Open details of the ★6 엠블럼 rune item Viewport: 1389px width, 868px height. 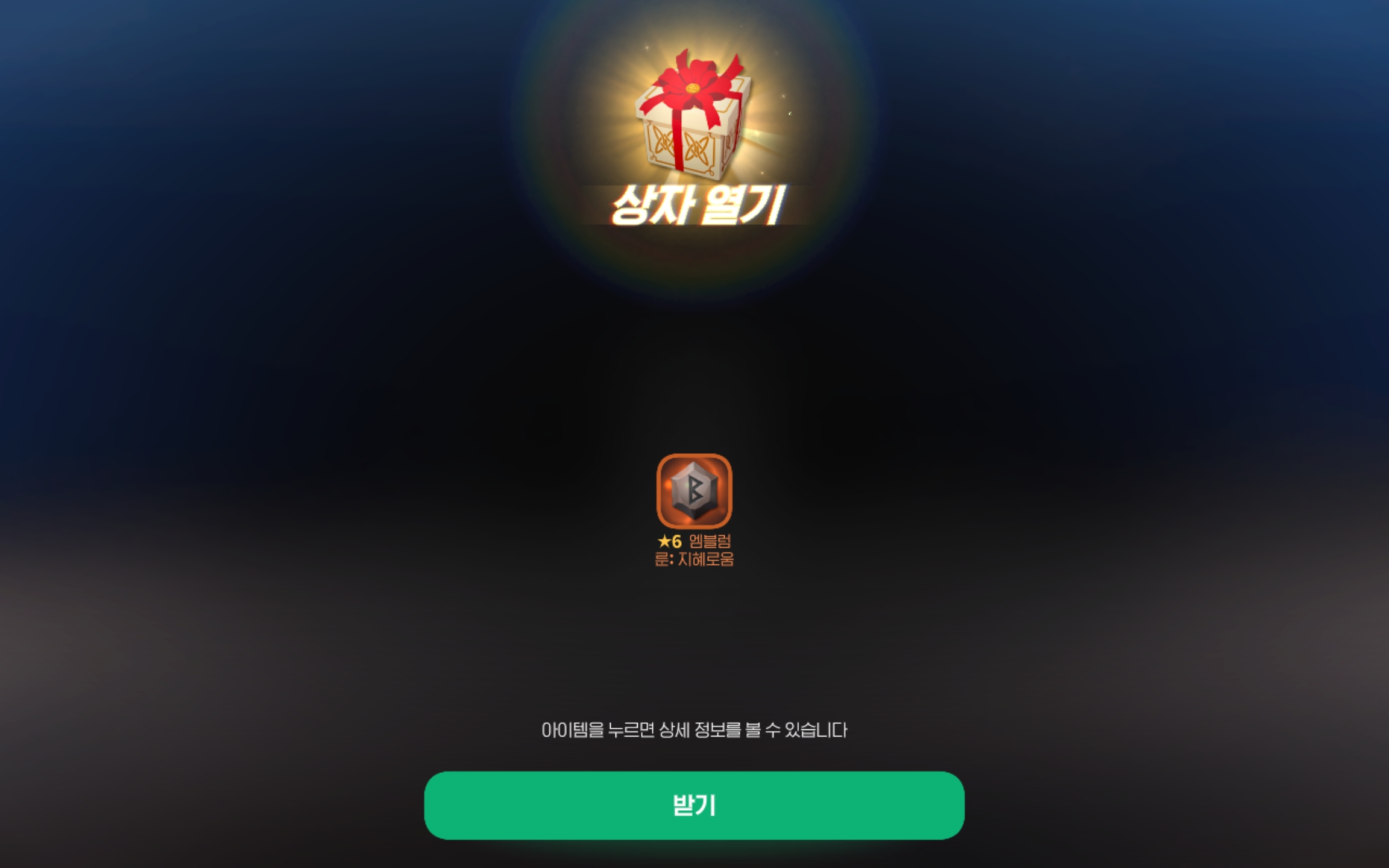[694, 491]
